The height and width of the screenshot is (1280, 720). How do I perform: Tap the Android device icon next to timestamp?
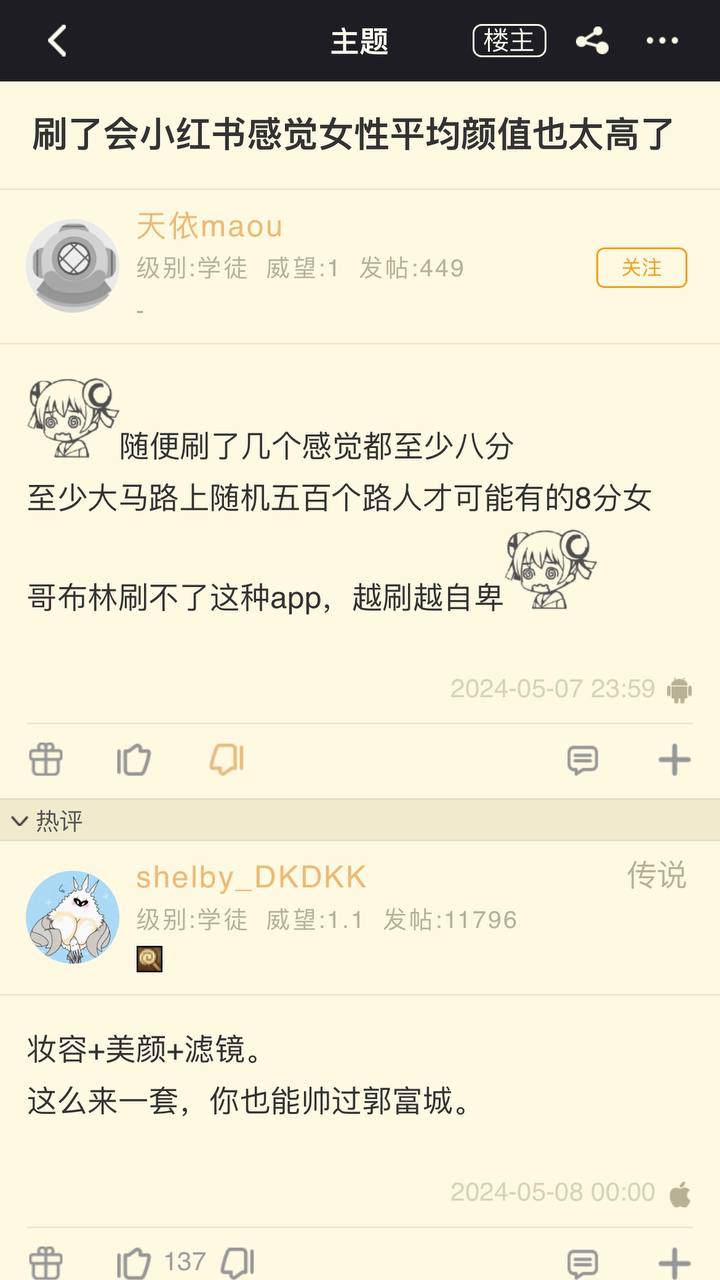677,689
